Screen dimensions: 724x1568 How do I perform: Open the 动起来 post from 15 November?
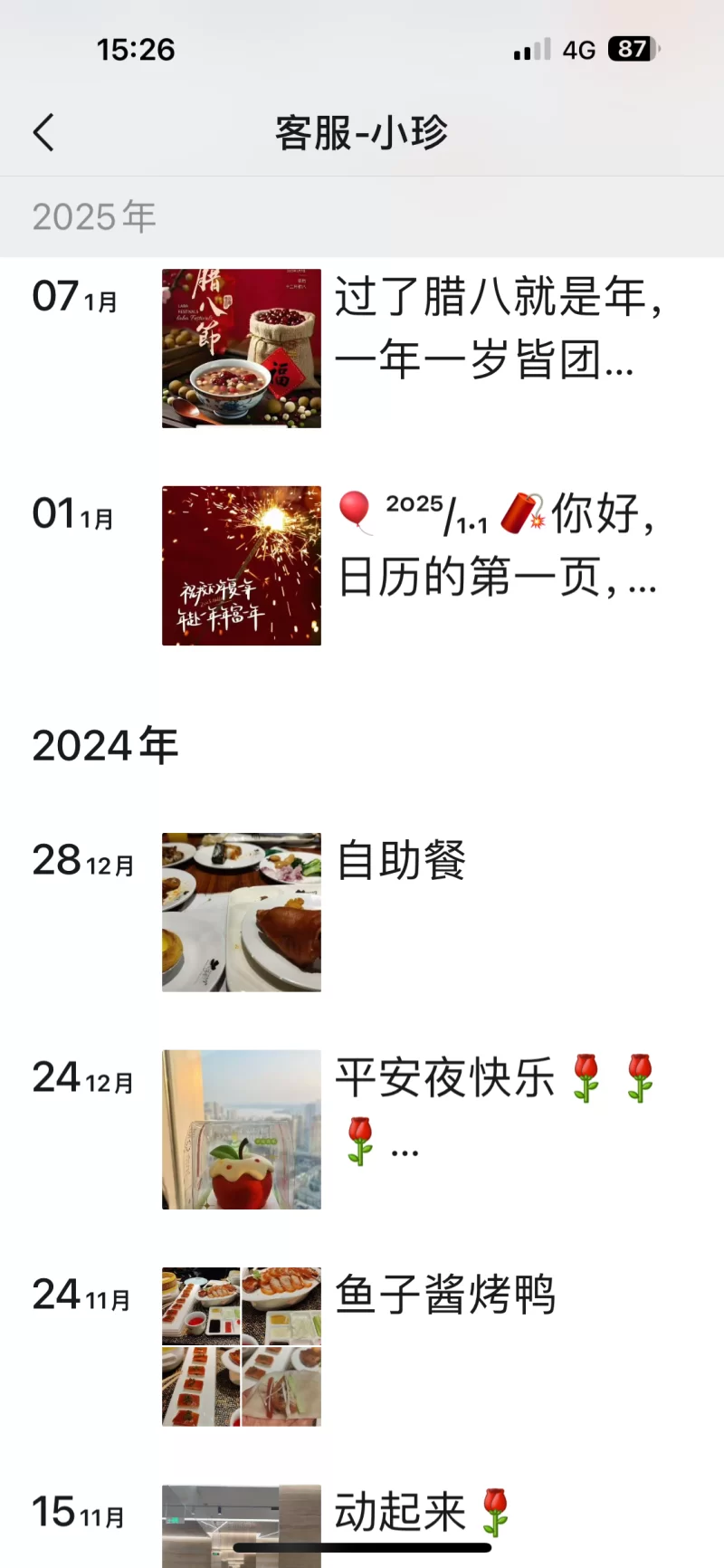point(242,1525)
